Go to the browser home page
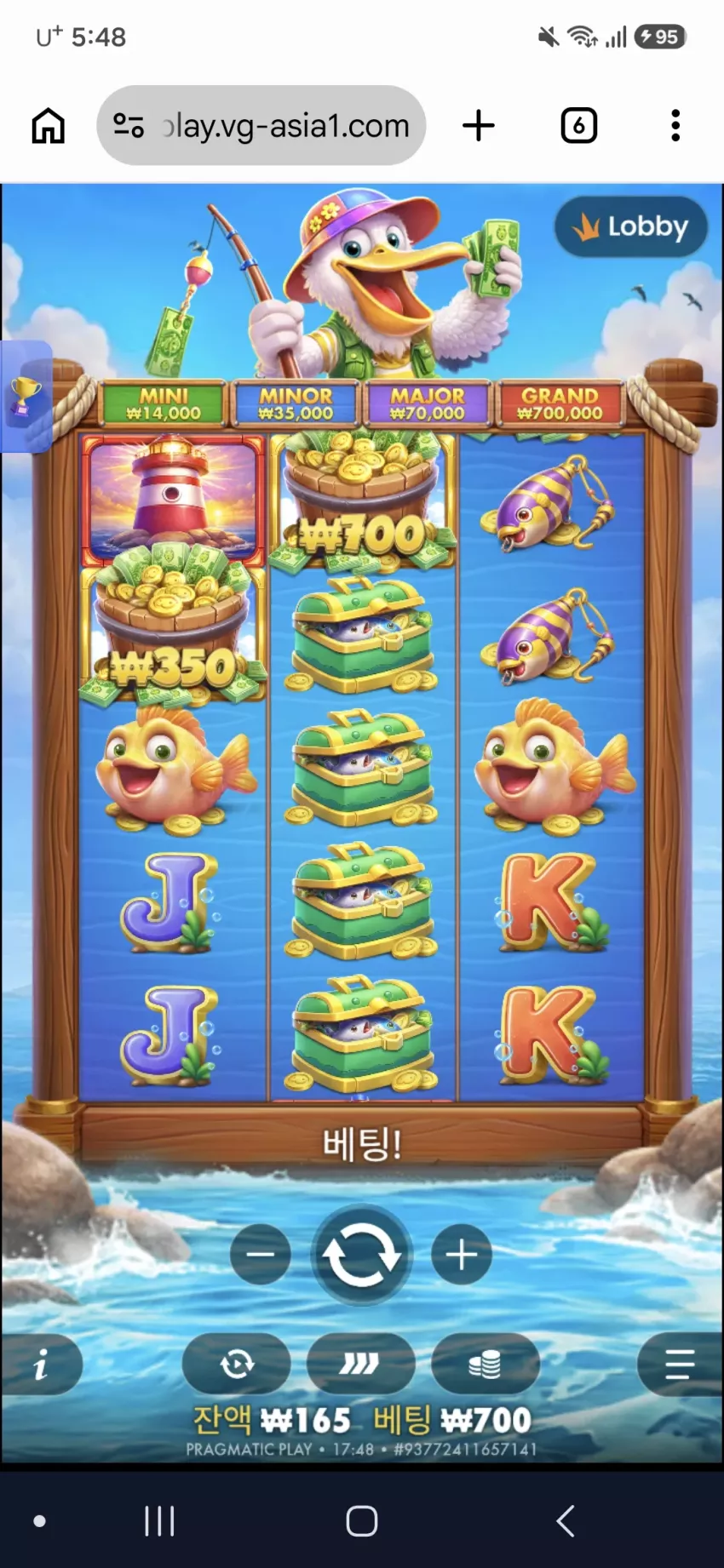Screen dimensions: 724x1568 click(x=49, y=126)
